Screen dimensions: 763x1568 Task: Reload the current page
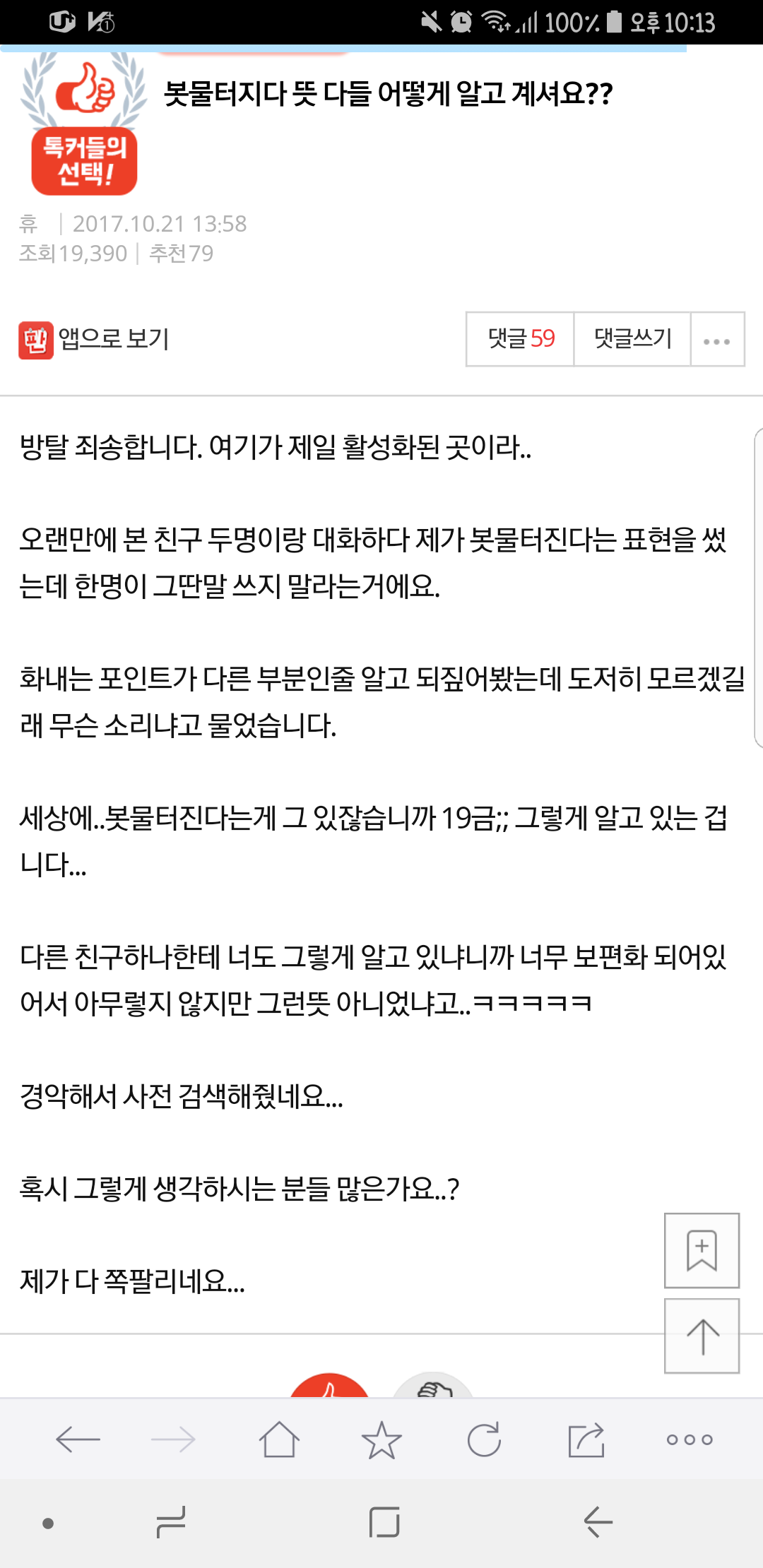[x=484, y=1439]
